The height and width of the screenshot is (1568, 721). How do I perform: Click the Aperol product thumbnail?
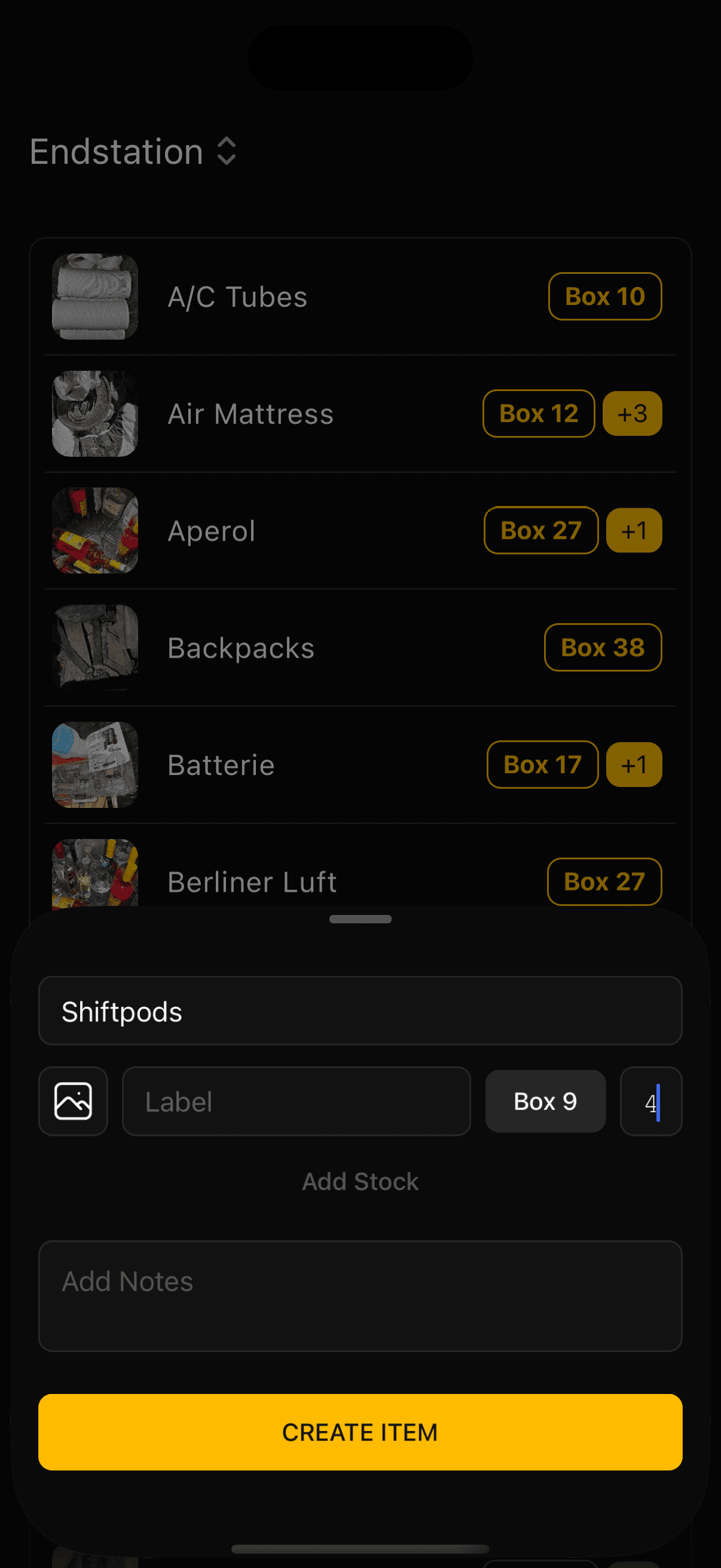coord(94,531)
